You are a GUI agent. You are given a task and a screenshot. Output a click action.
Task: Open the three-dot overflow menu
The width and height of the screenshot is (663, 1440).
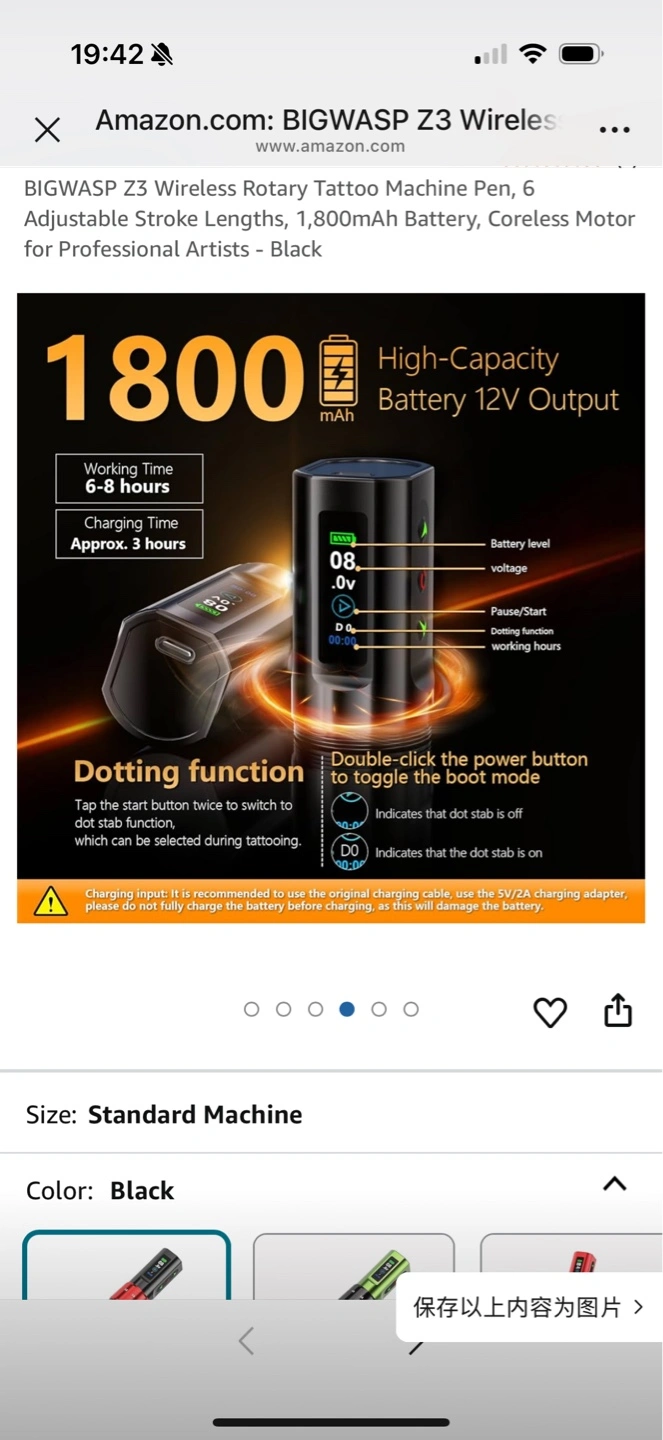pos(614,130)
